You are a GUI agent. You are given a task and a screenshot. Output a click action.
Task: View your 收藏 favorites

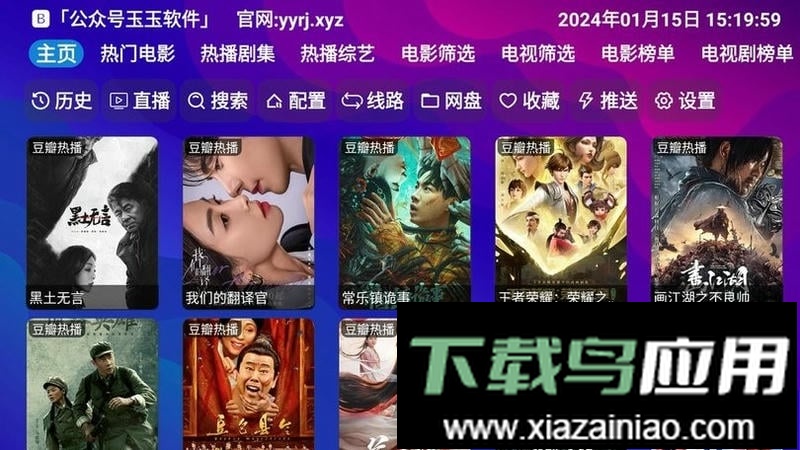(x=529, y=101)
